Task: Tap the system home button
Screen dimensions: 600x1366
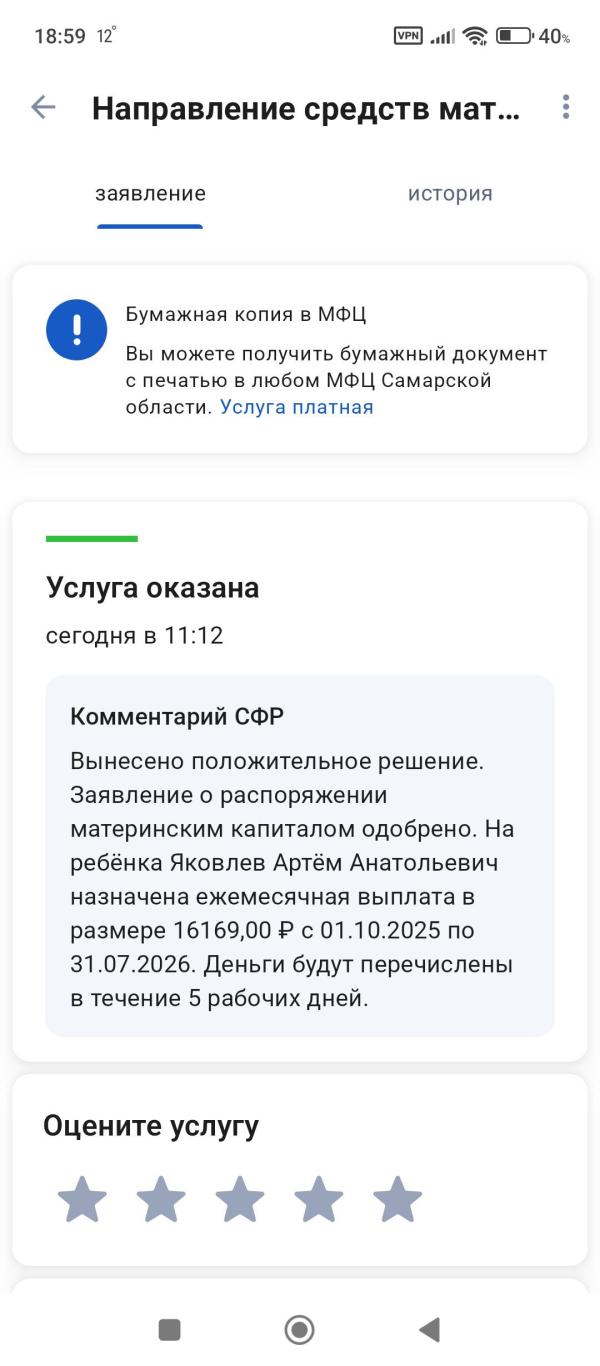Action: tap(299, 1329)
